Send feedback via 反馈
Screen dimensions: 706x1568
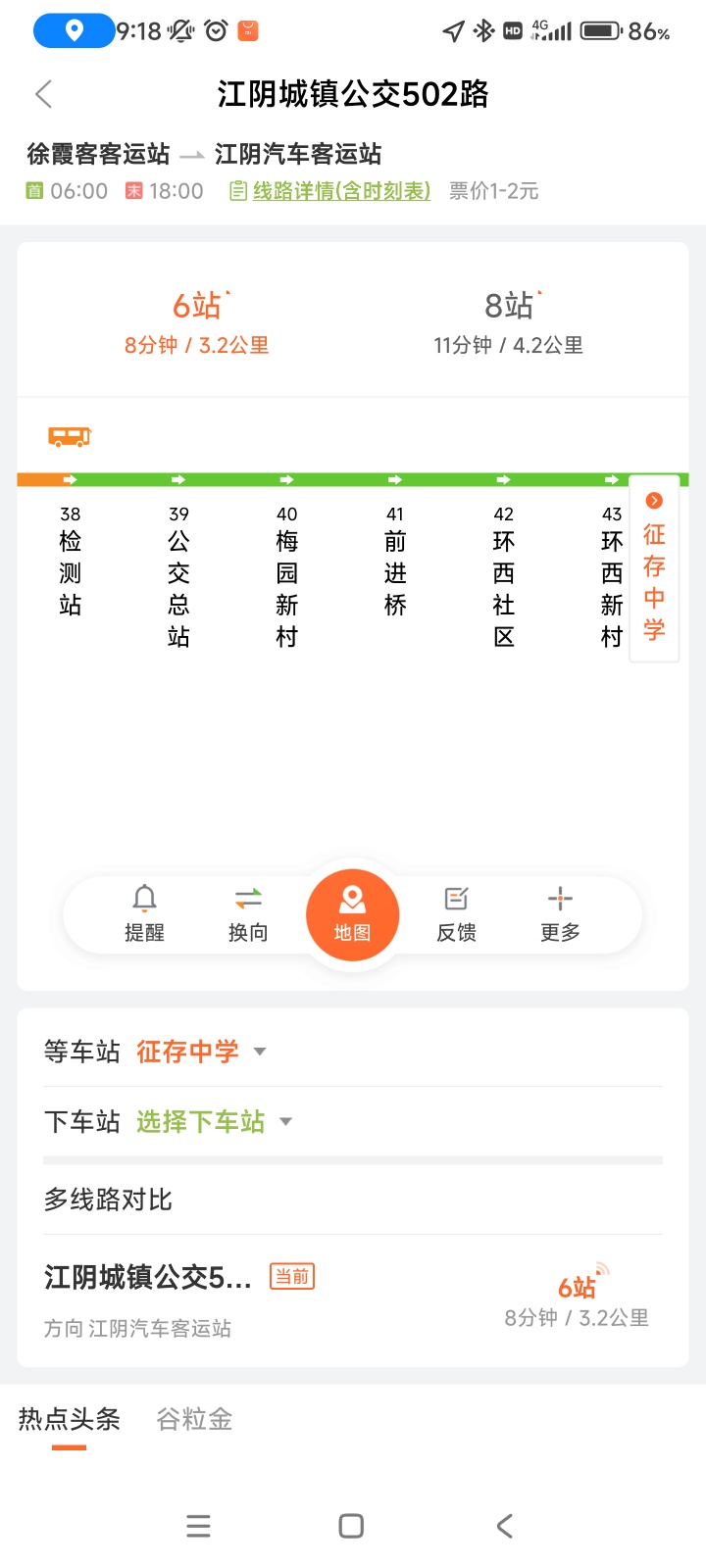(456, 913)
